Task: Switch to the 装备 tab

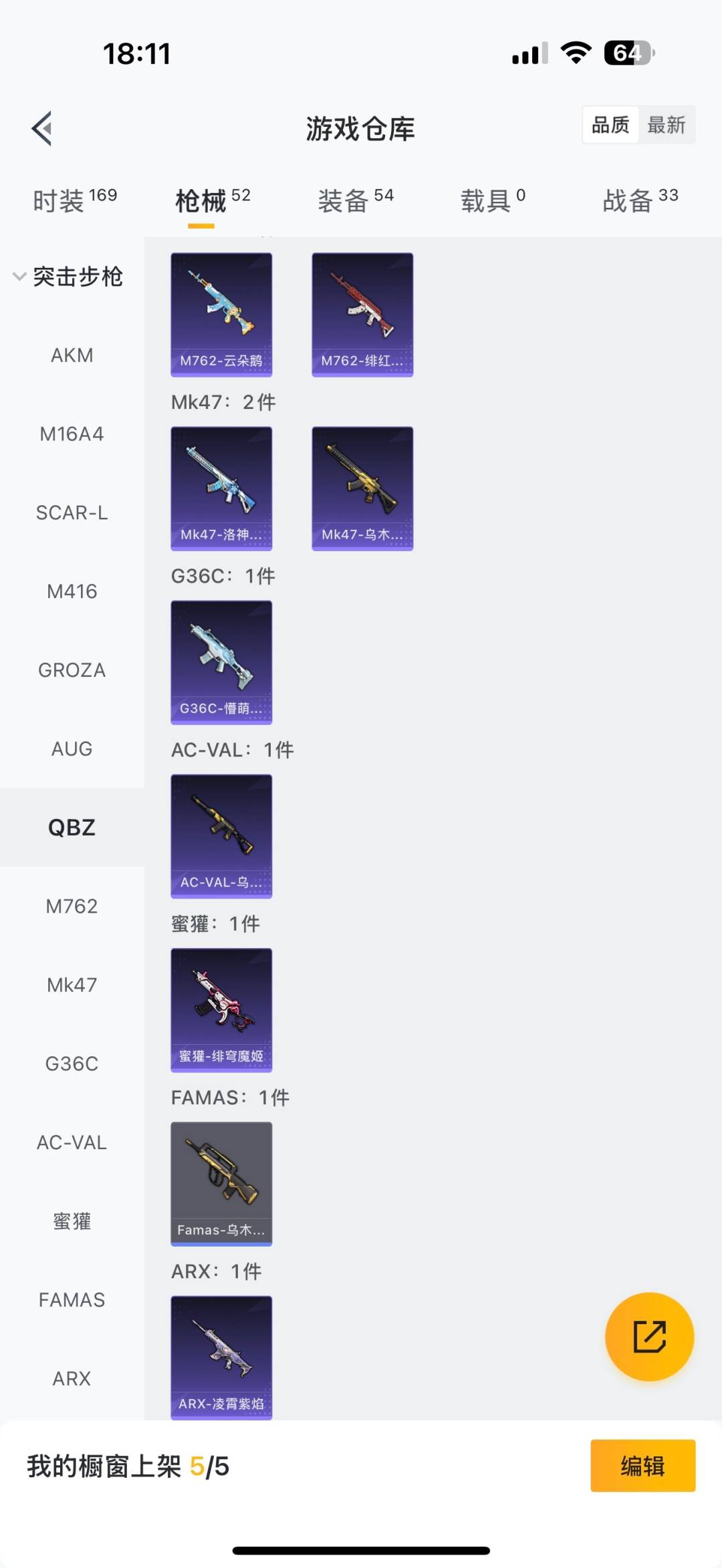Action: tap(355, 200)
